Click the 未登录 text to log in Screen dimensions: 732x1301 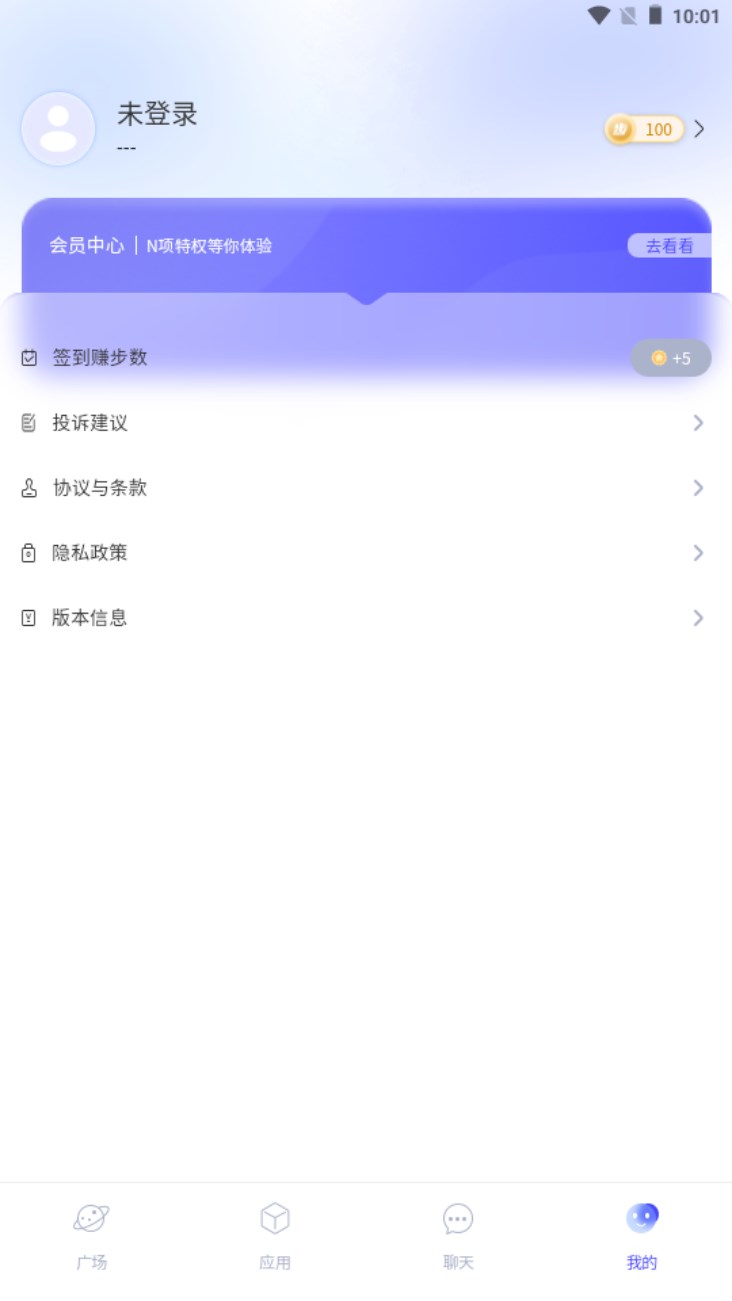[157, 115]
